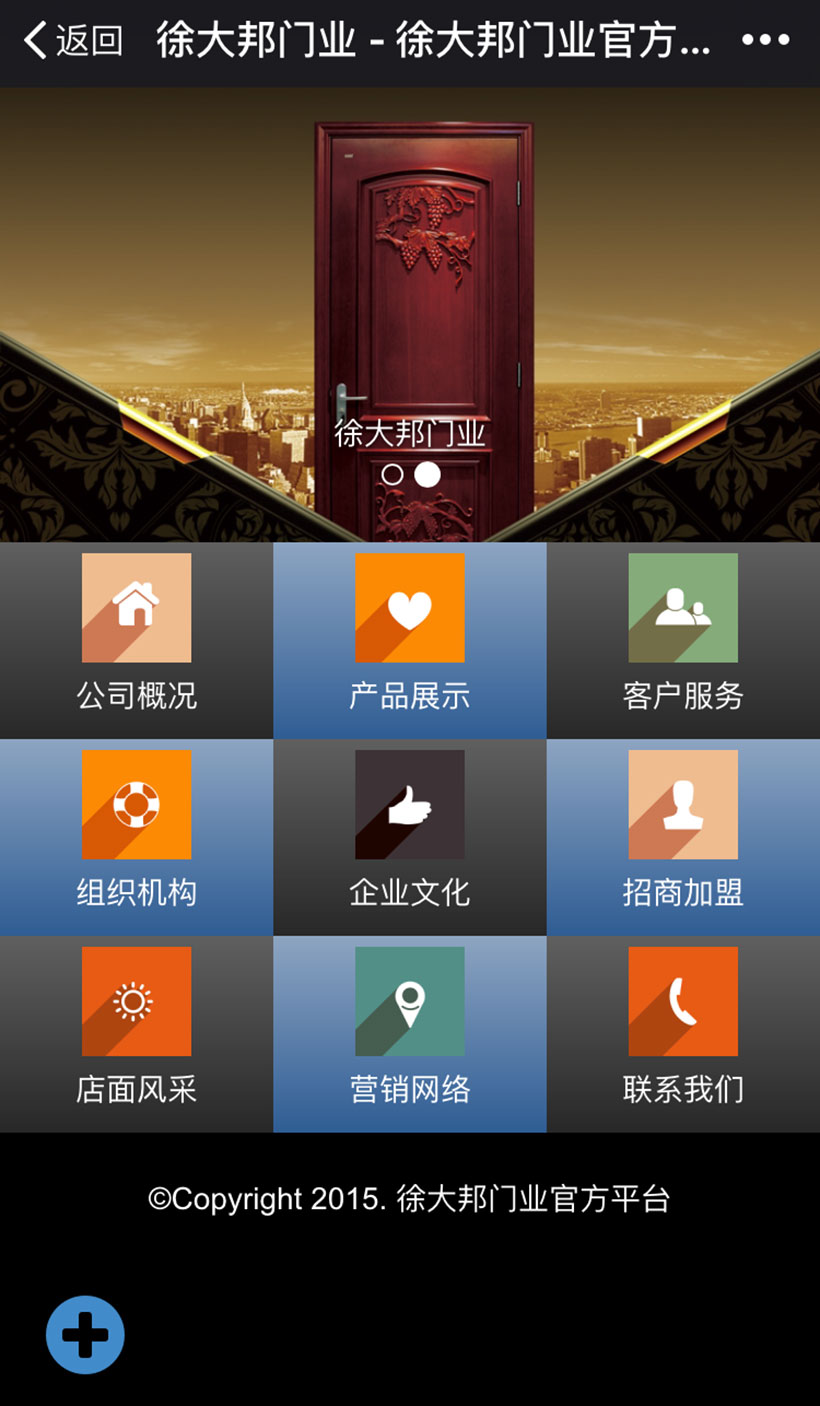Switch to the first banner slide dot
The image size is (820, 1406).
click(393, 475)
